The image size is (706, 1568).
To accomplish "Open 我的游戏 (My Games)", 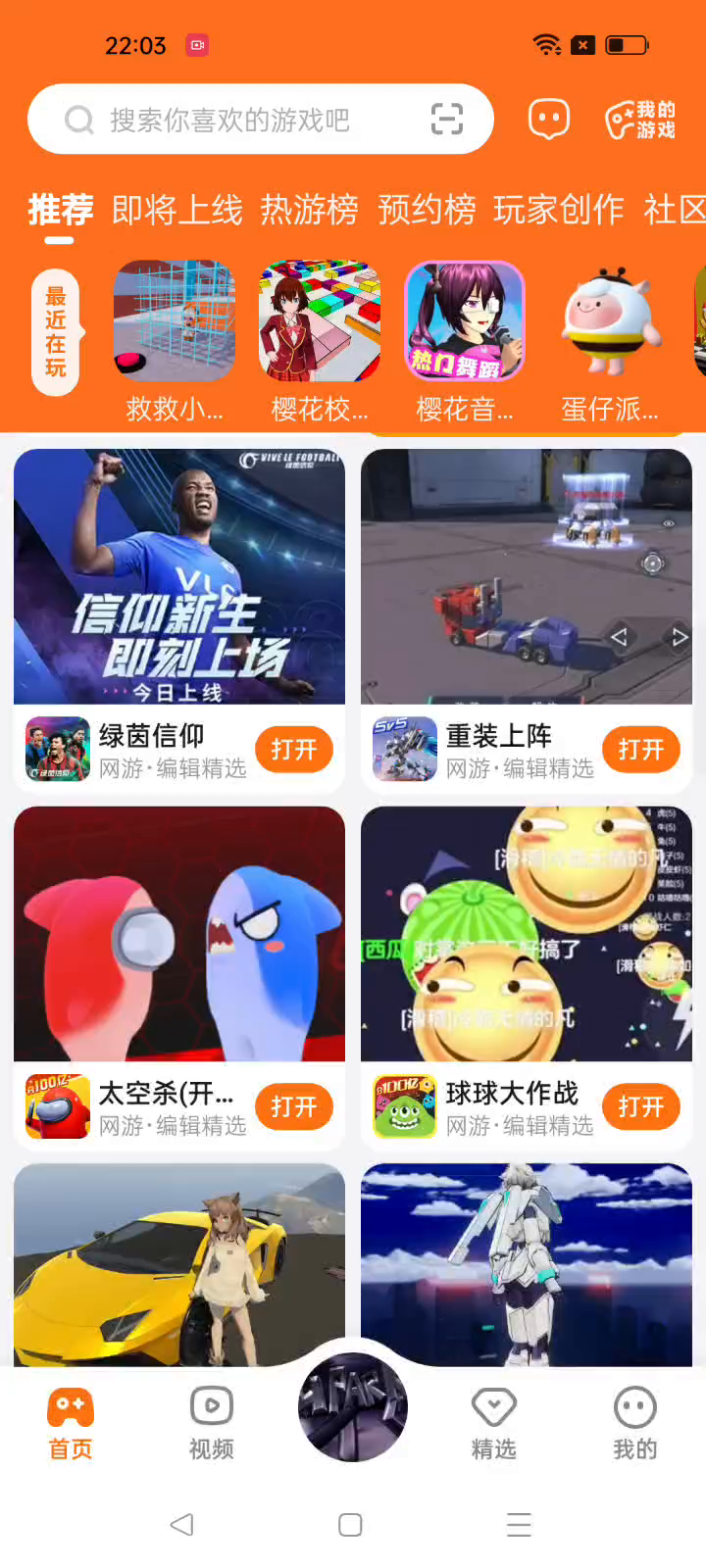I will pos(640,120).
